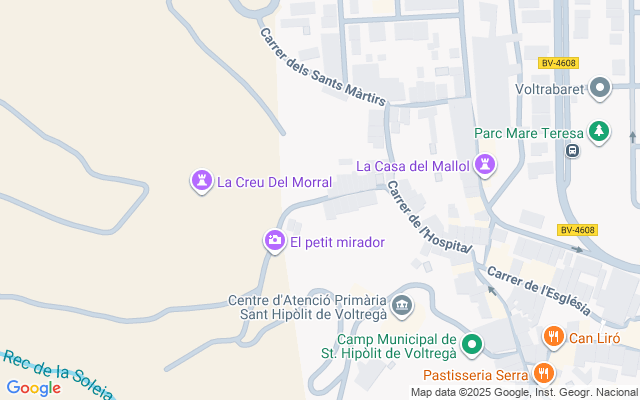Select El petit mirador viewpoint marker
Screen dimensions: 640x400
coord(275,241)
